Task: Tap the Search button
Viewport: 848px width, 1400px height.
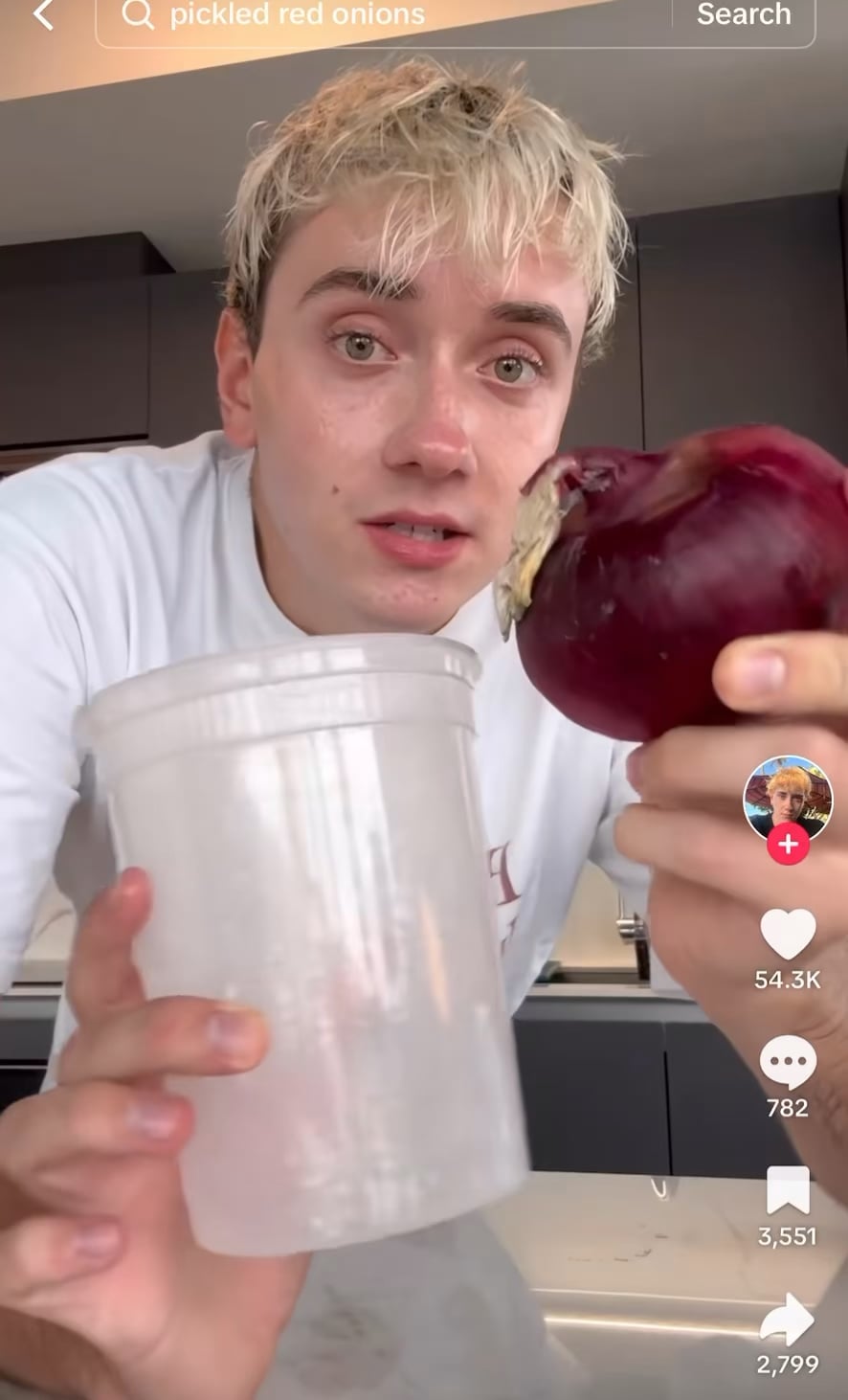Action: [744, 15]
